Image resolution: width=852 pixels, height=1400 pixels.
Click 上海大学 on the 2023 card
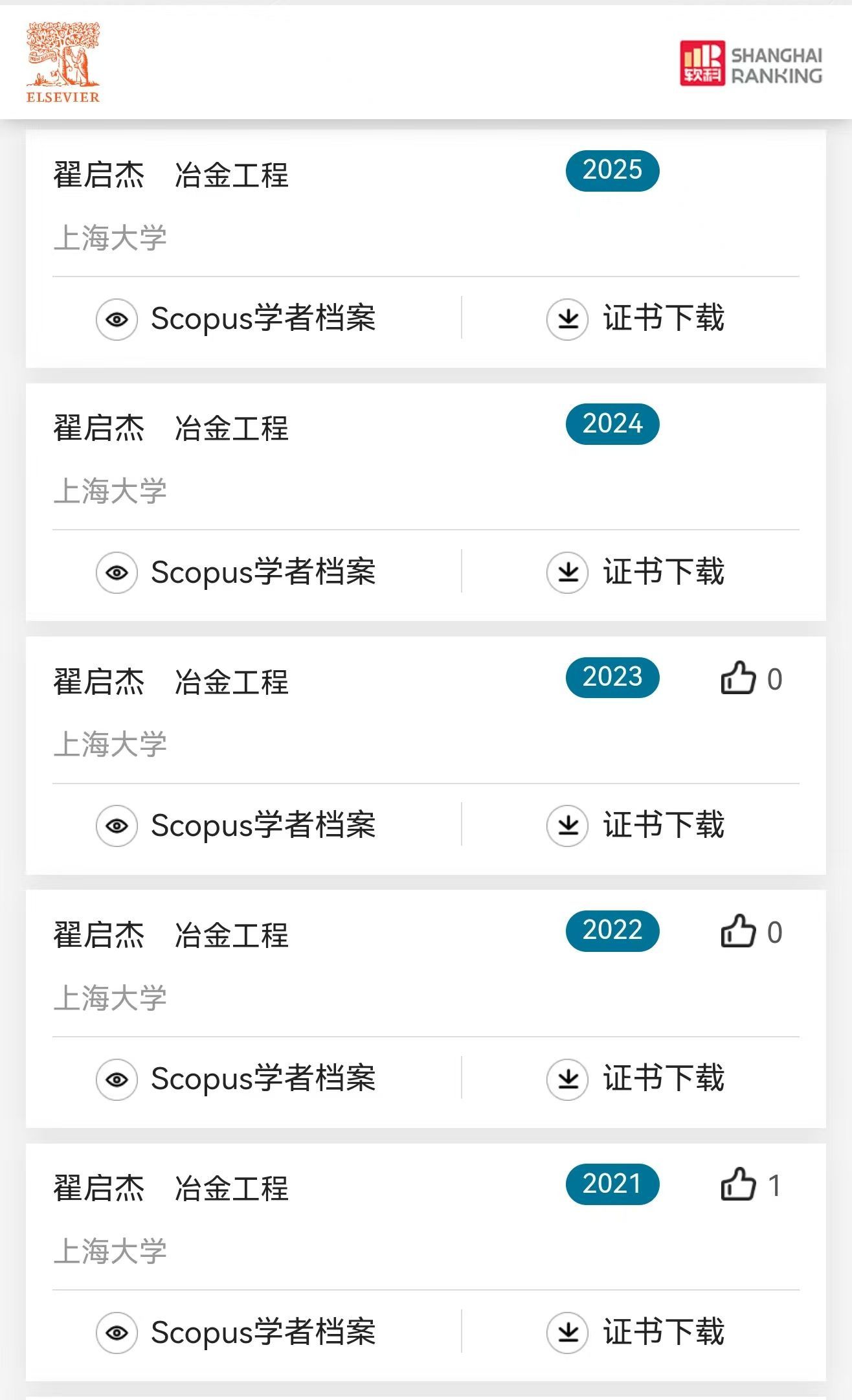click(109, 745)
